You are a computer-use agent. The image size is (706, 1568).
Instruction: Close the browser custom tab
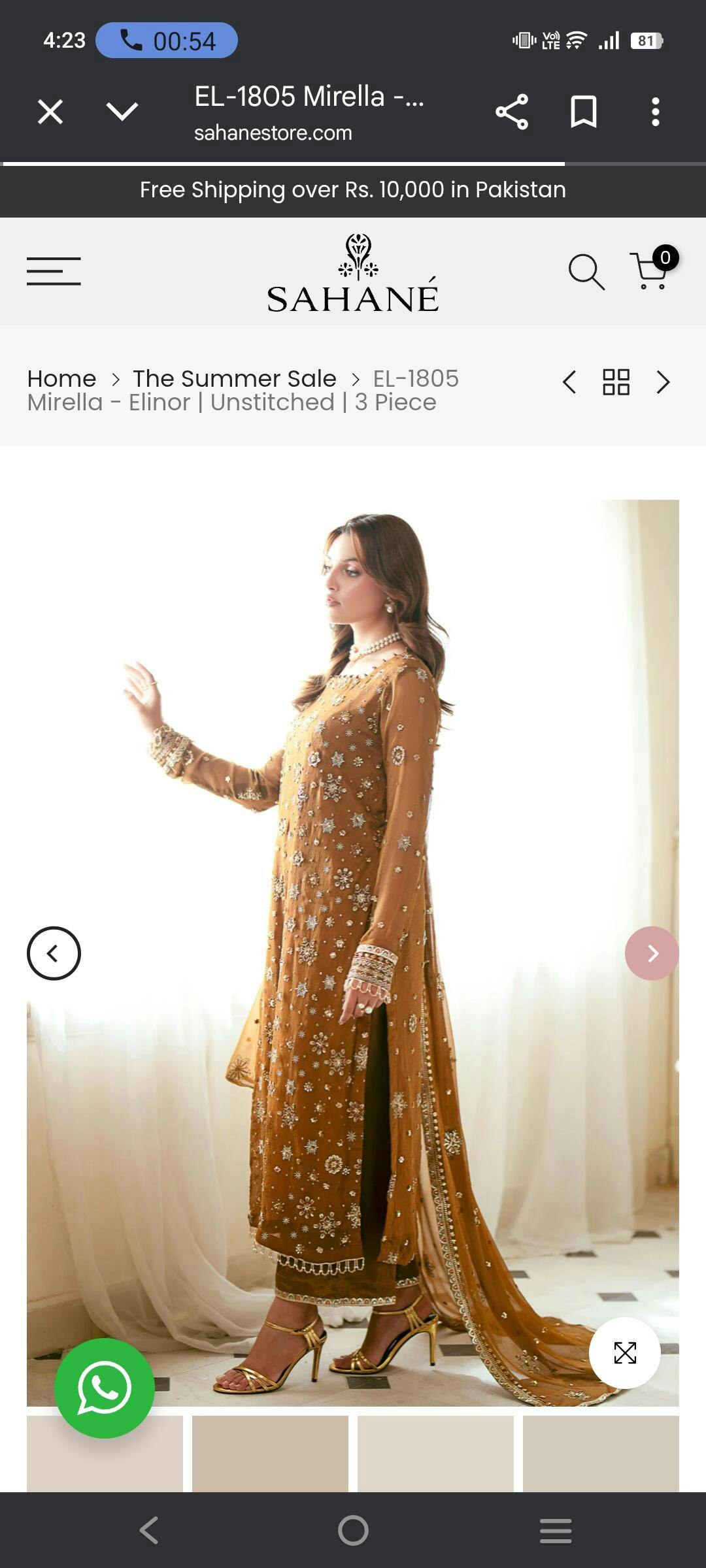[50, 112]
